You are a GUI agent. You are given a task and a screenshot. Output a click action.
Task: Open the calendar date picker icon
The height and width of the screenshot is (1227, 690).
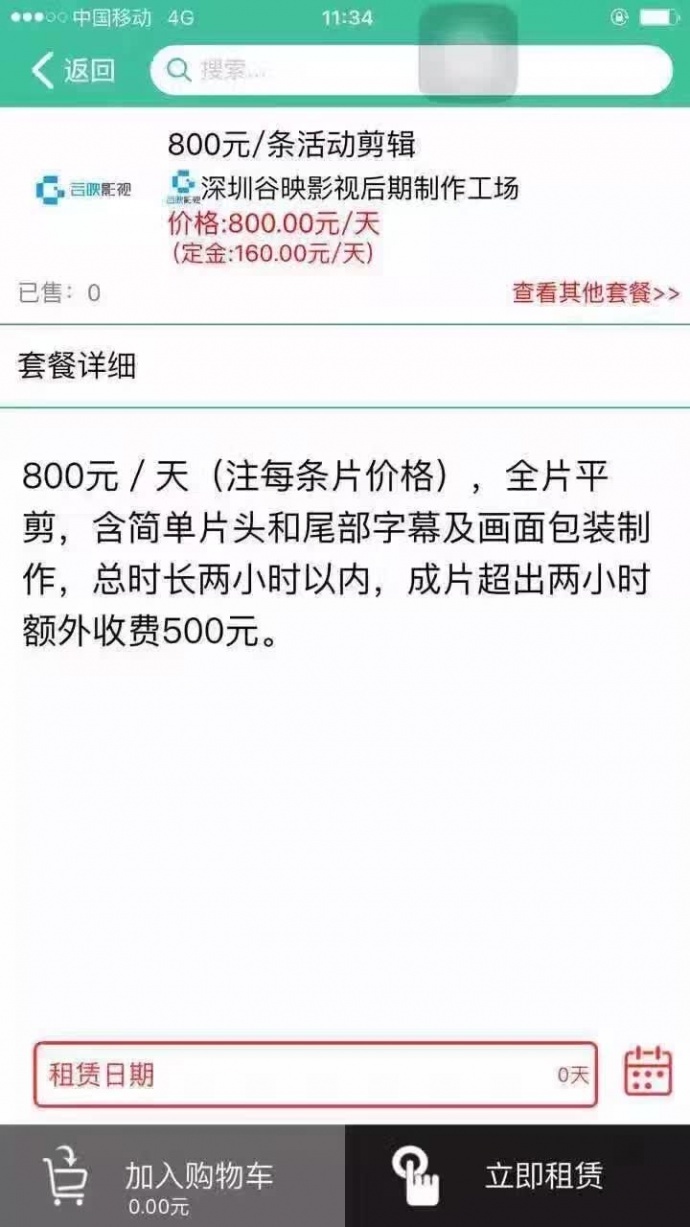pyautogui.click(x=648, y=1072)
